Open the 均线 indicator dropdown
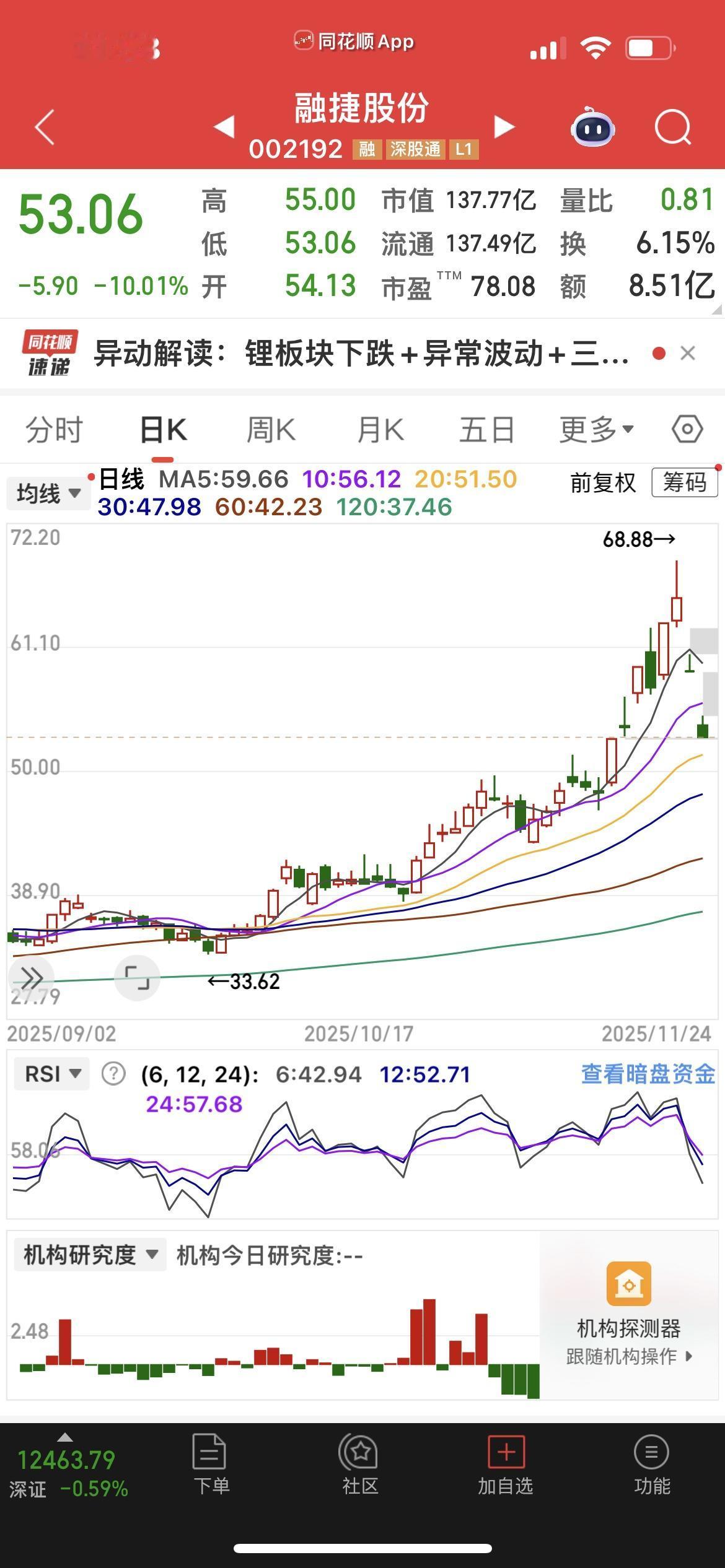725x1568 pixels. (48, 494)
